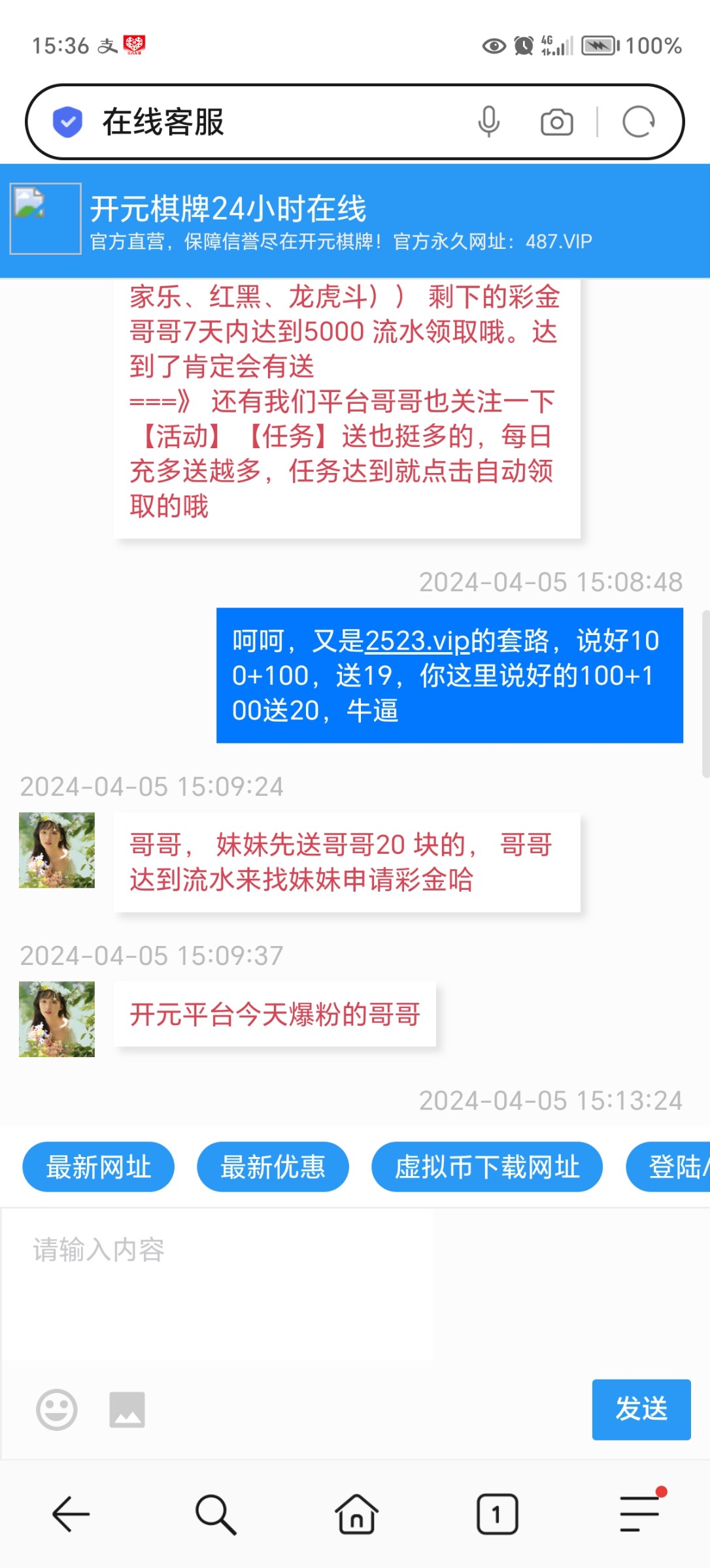This screenshot has width=710, height=1568.
Task: Reload the page with the refresh icon
Action: pos(638,122)
